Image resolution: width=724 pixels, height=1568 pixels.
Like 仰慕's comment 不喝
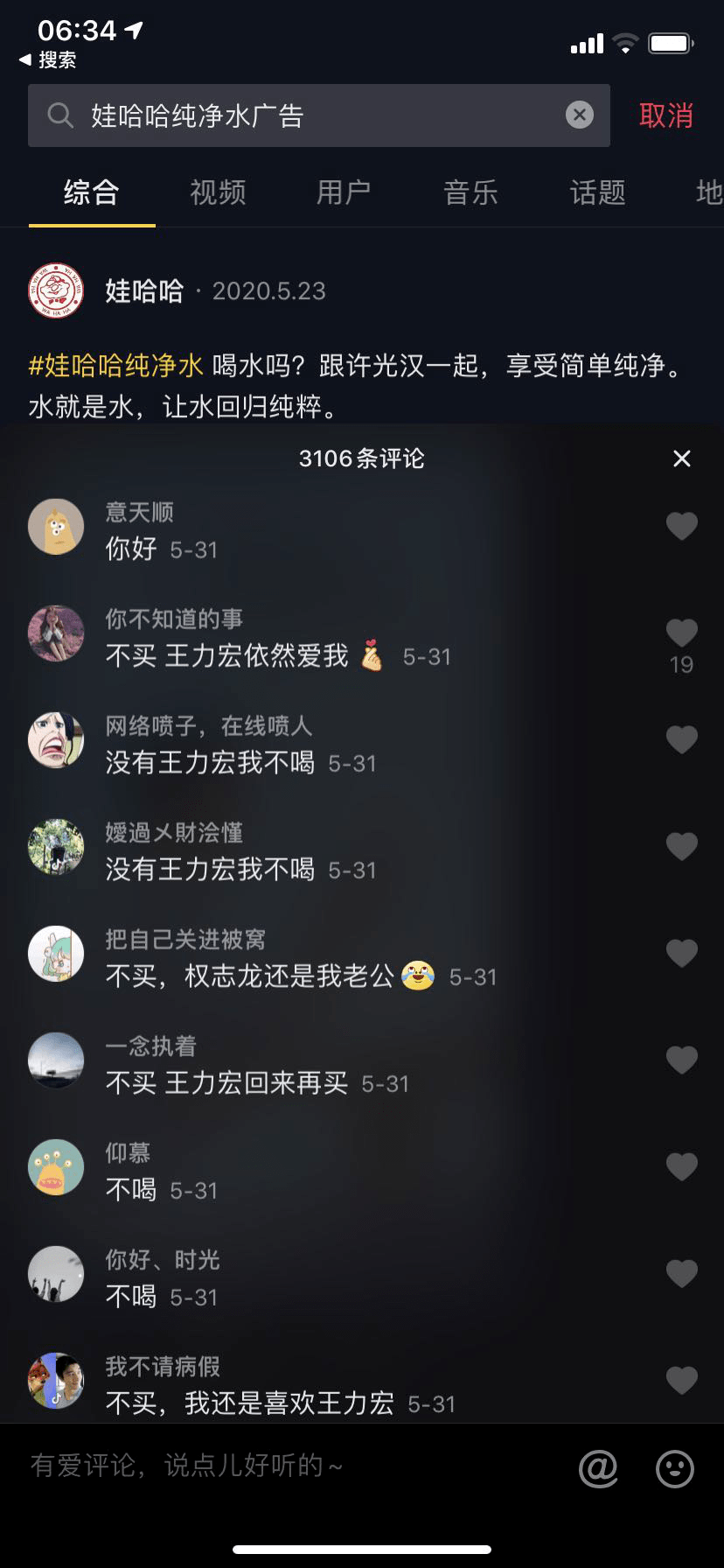pyautogui.click(x=682, y=1166)
